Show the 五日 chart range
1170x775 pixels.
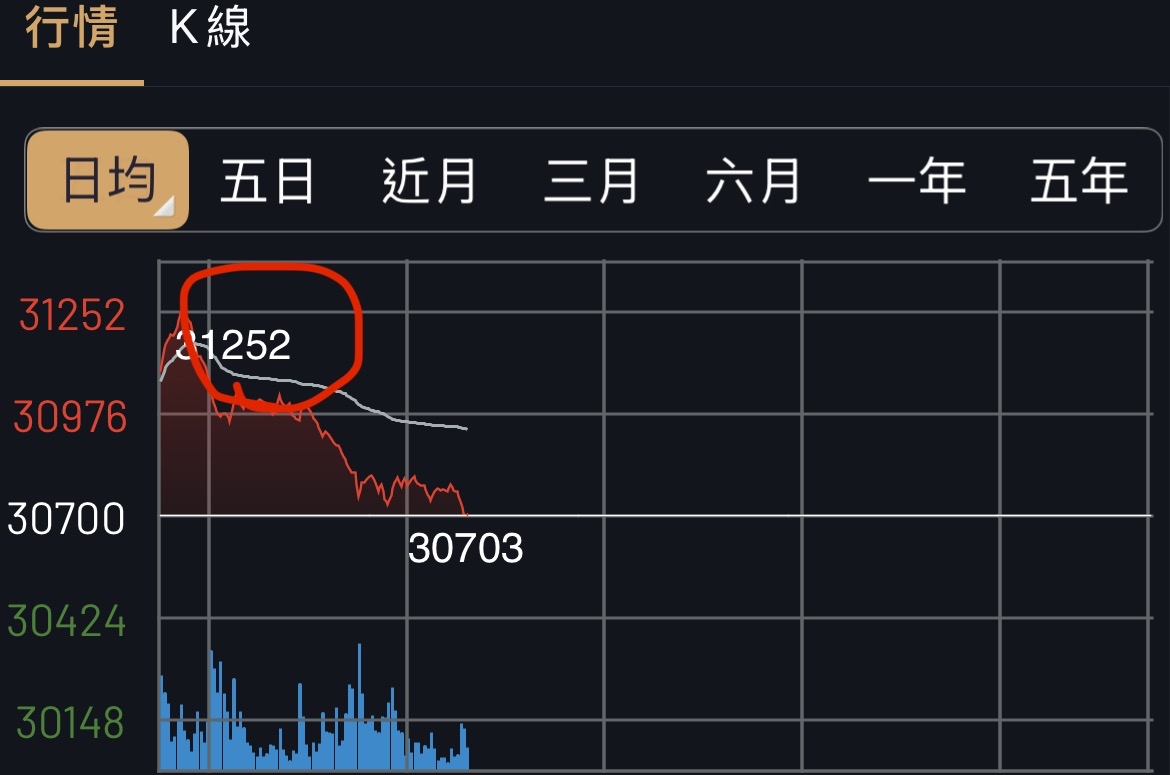click(x=266, y=181)
